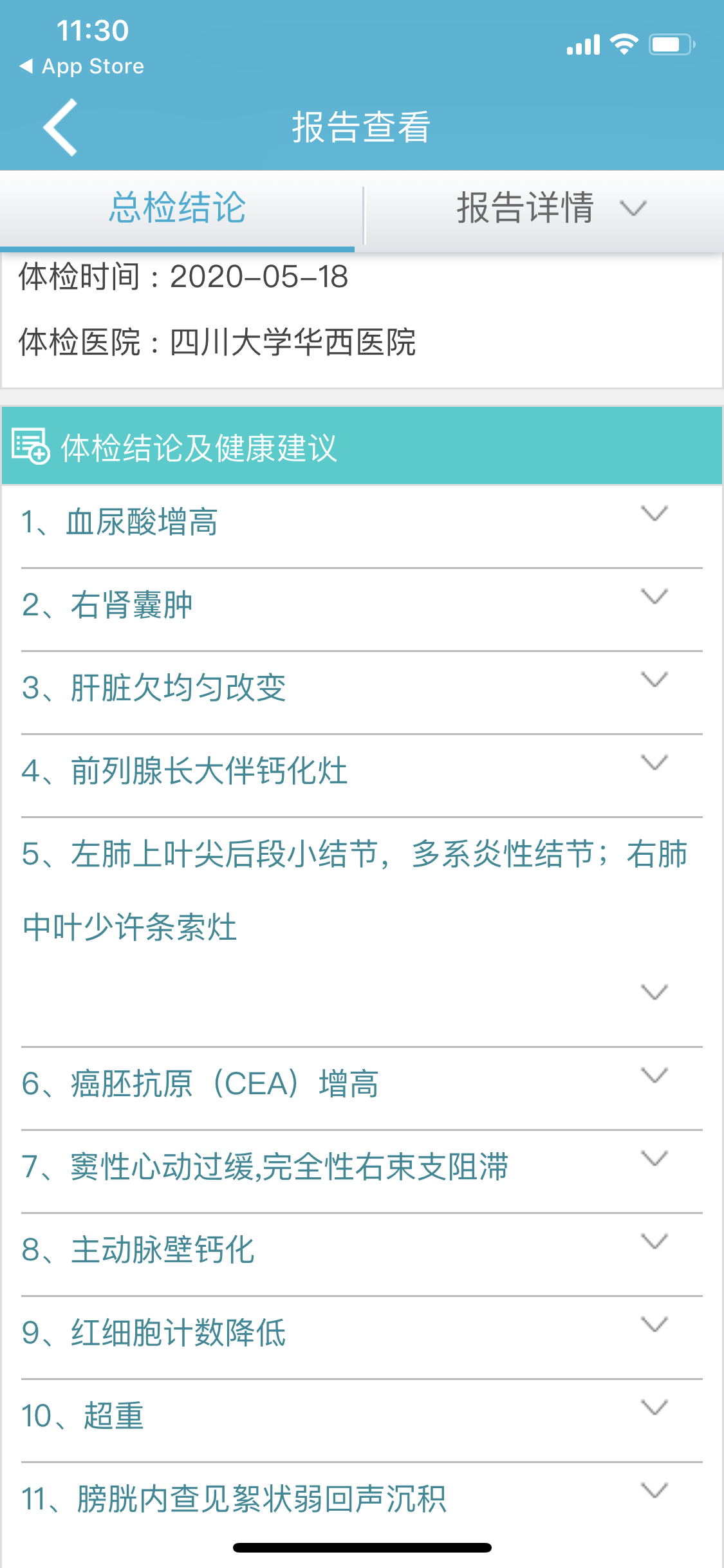Open the 报告详情 dropdown tab
Screen dimensions: 724x1568
544,208
